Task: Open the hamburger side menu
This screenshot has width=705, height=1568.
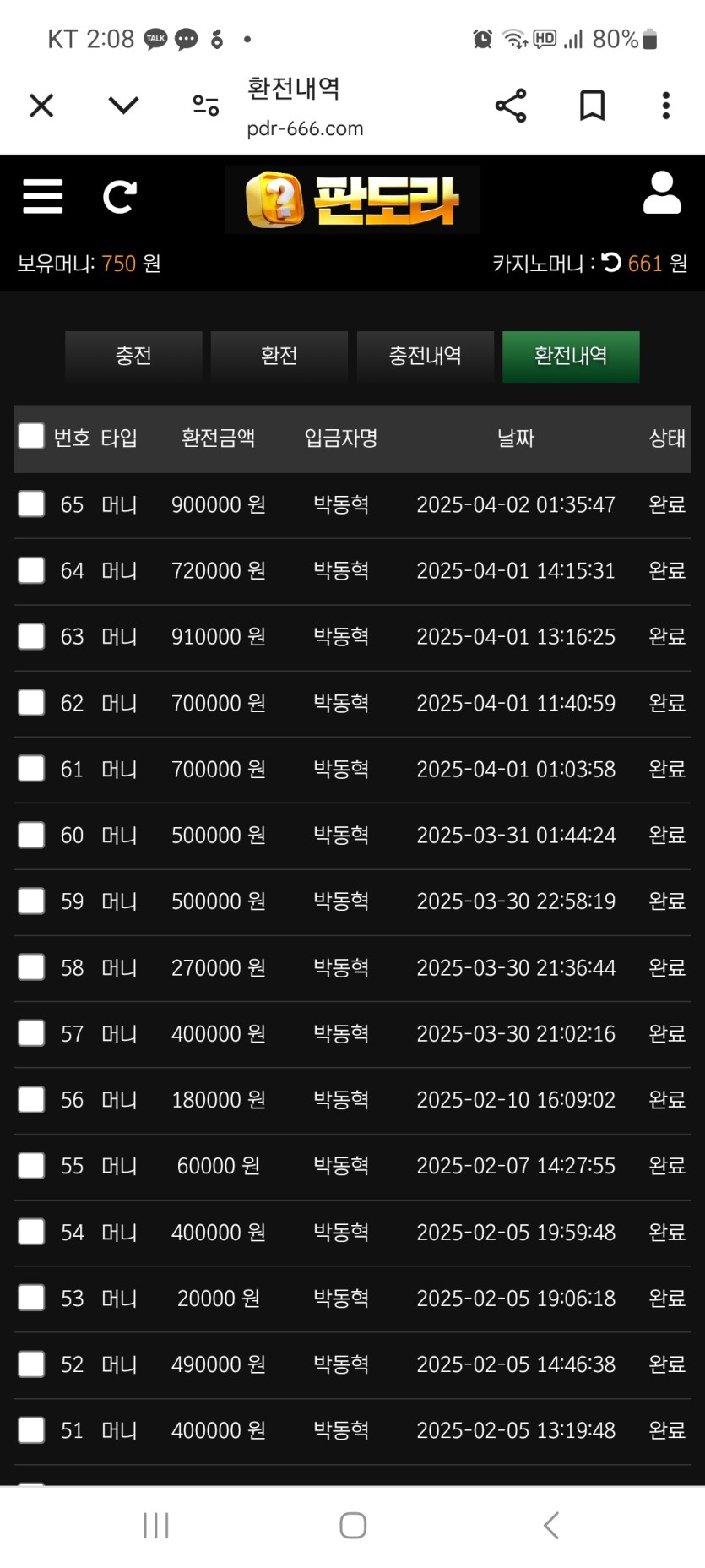Action: coord(43,197)
